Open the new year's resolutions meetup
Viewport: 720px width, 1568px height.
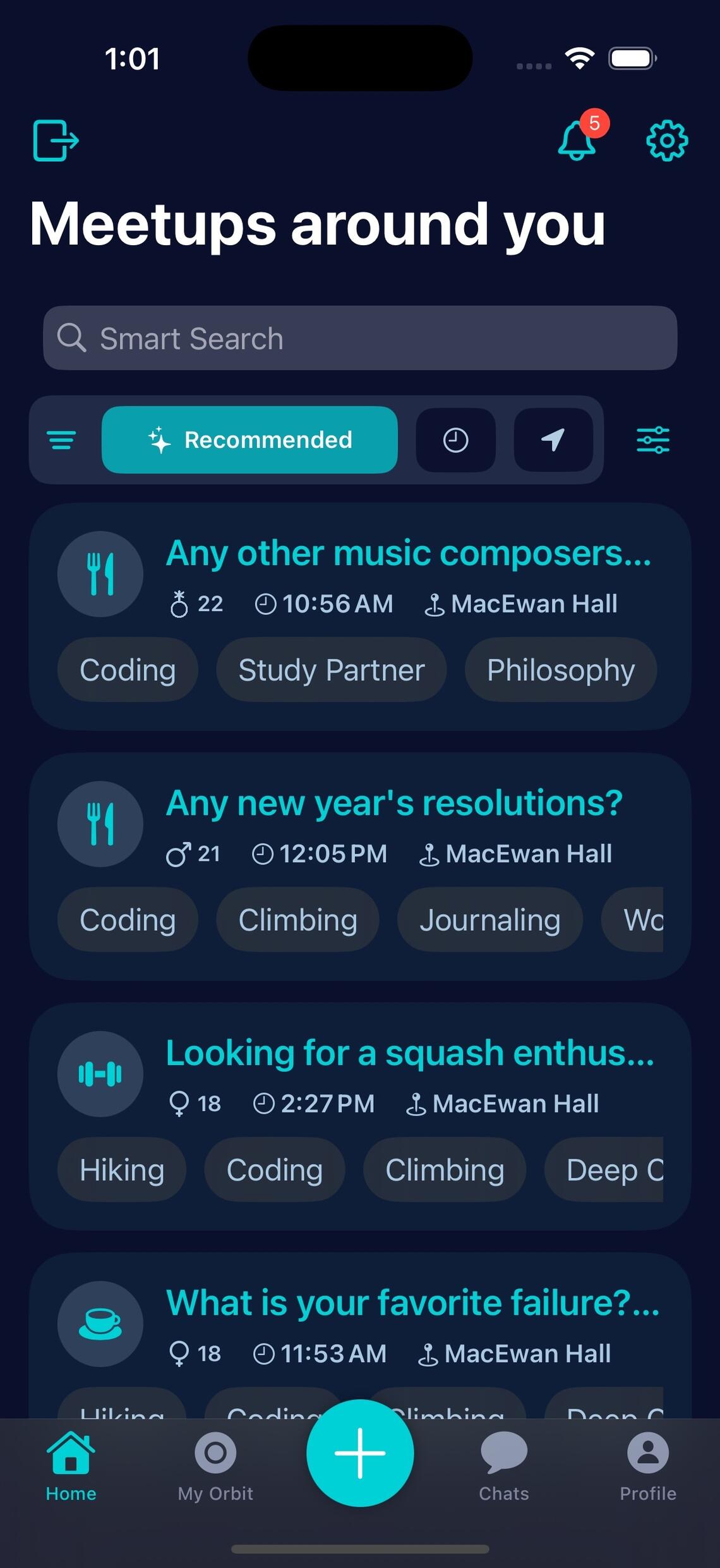(x=360, y=866)
